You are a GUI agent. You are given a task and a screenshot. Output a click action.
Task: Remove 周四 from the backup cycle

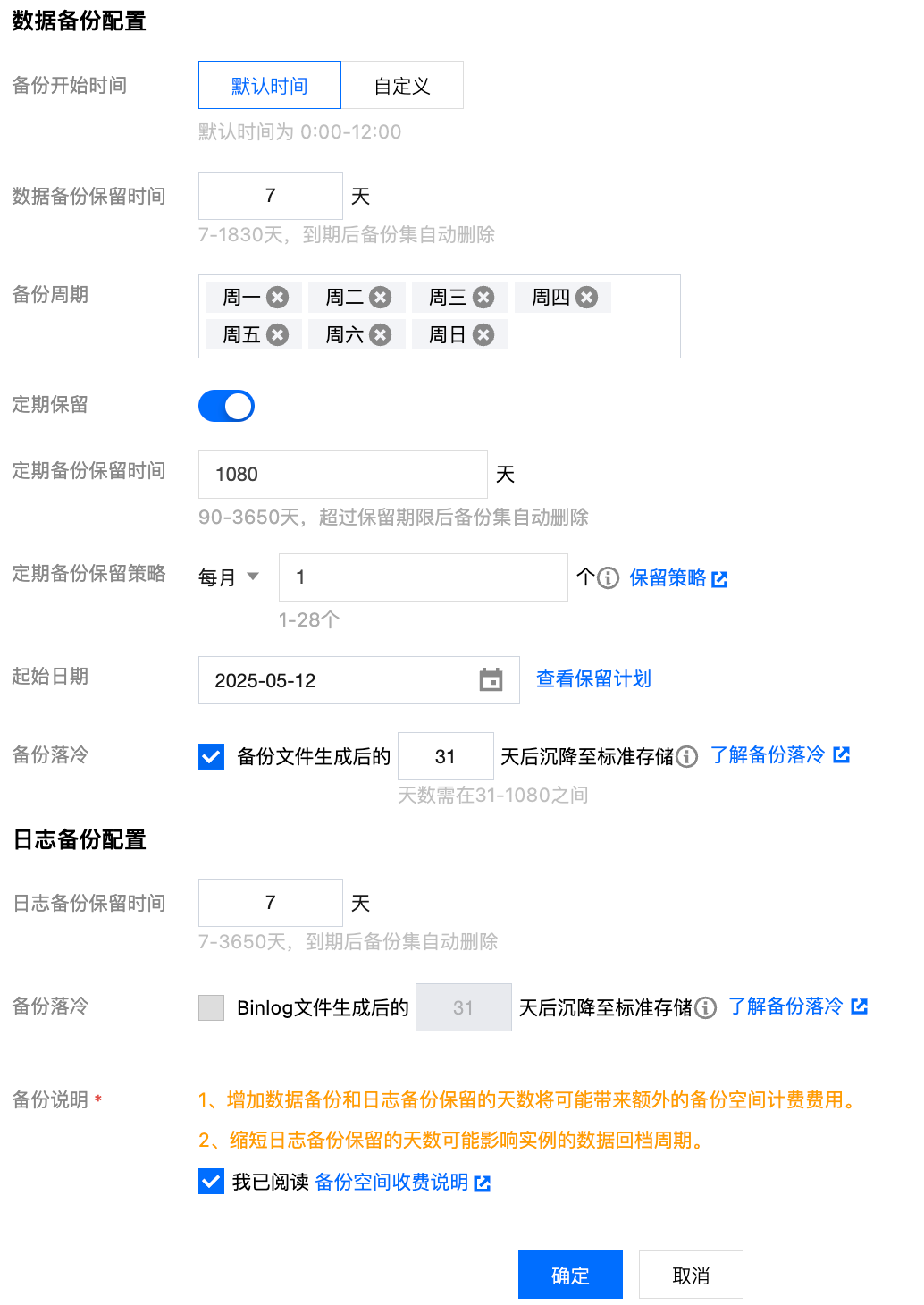(587, 297)
